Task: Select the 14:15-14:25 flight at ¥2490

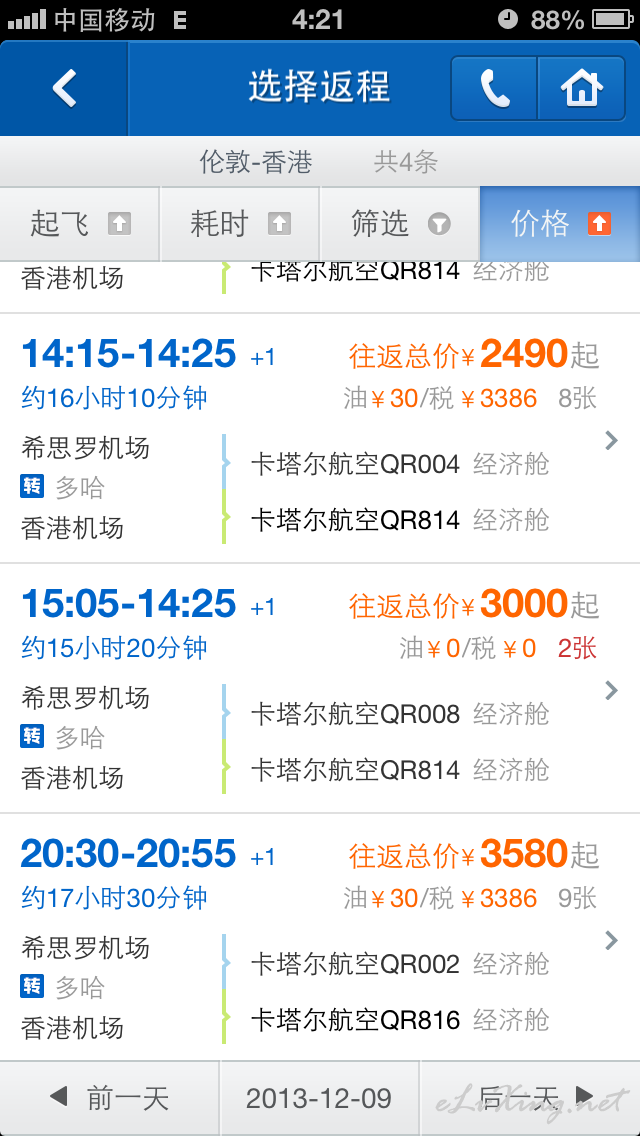Action: (320, 438)
